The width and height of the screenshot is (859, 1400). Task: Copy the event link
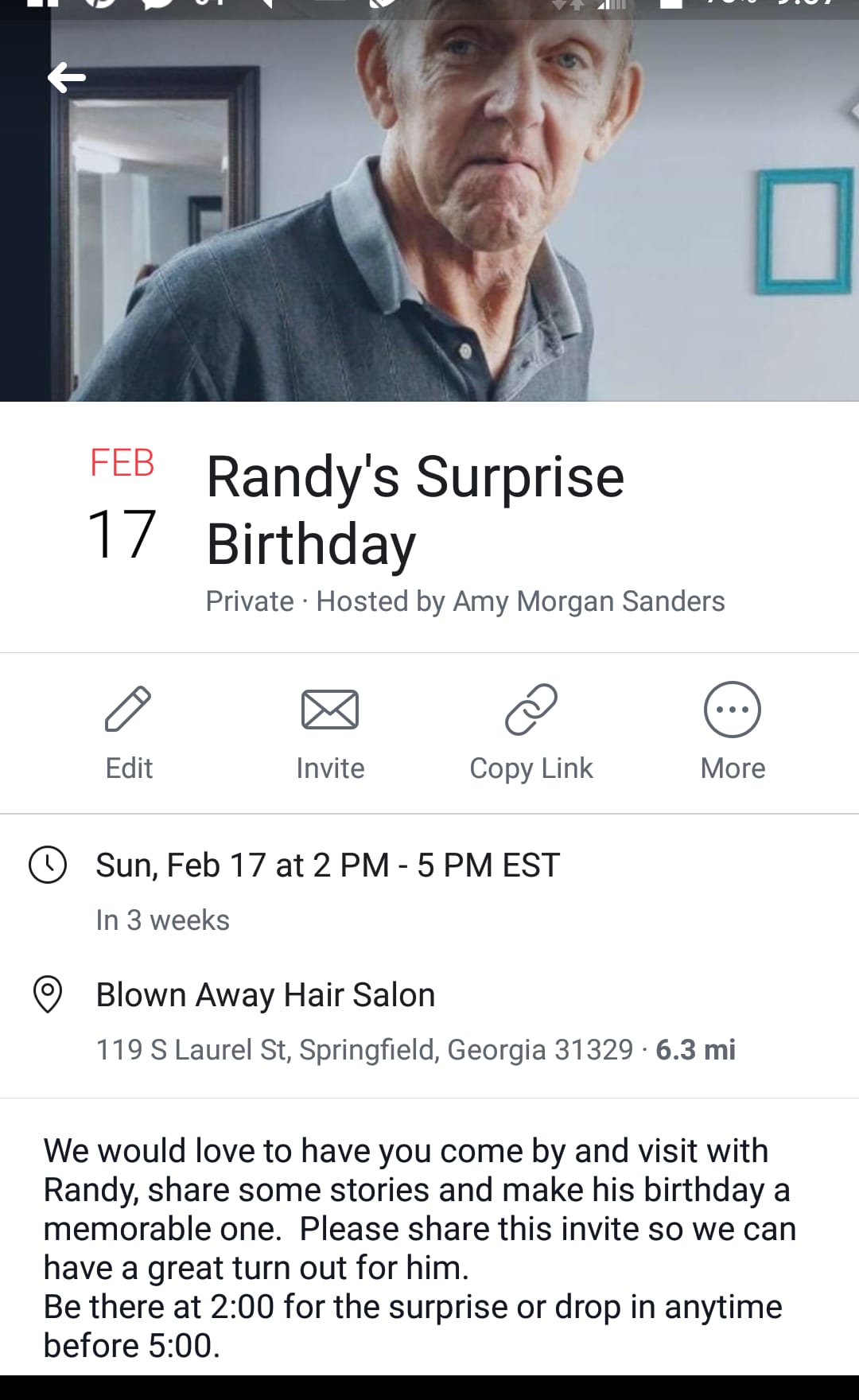[531, 733]
